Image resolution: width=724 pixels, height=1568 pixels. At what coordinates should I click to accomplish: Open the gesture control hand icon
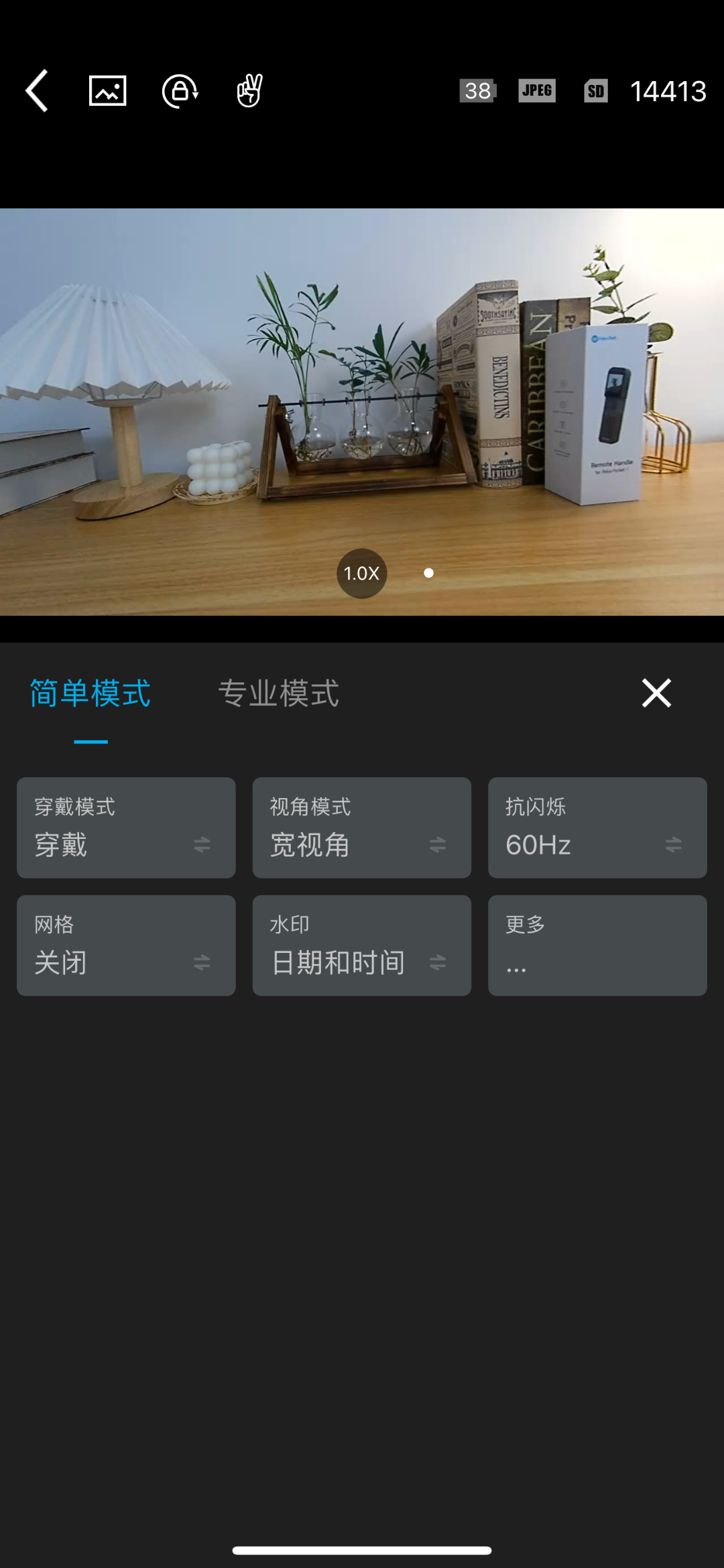[249, 90]
